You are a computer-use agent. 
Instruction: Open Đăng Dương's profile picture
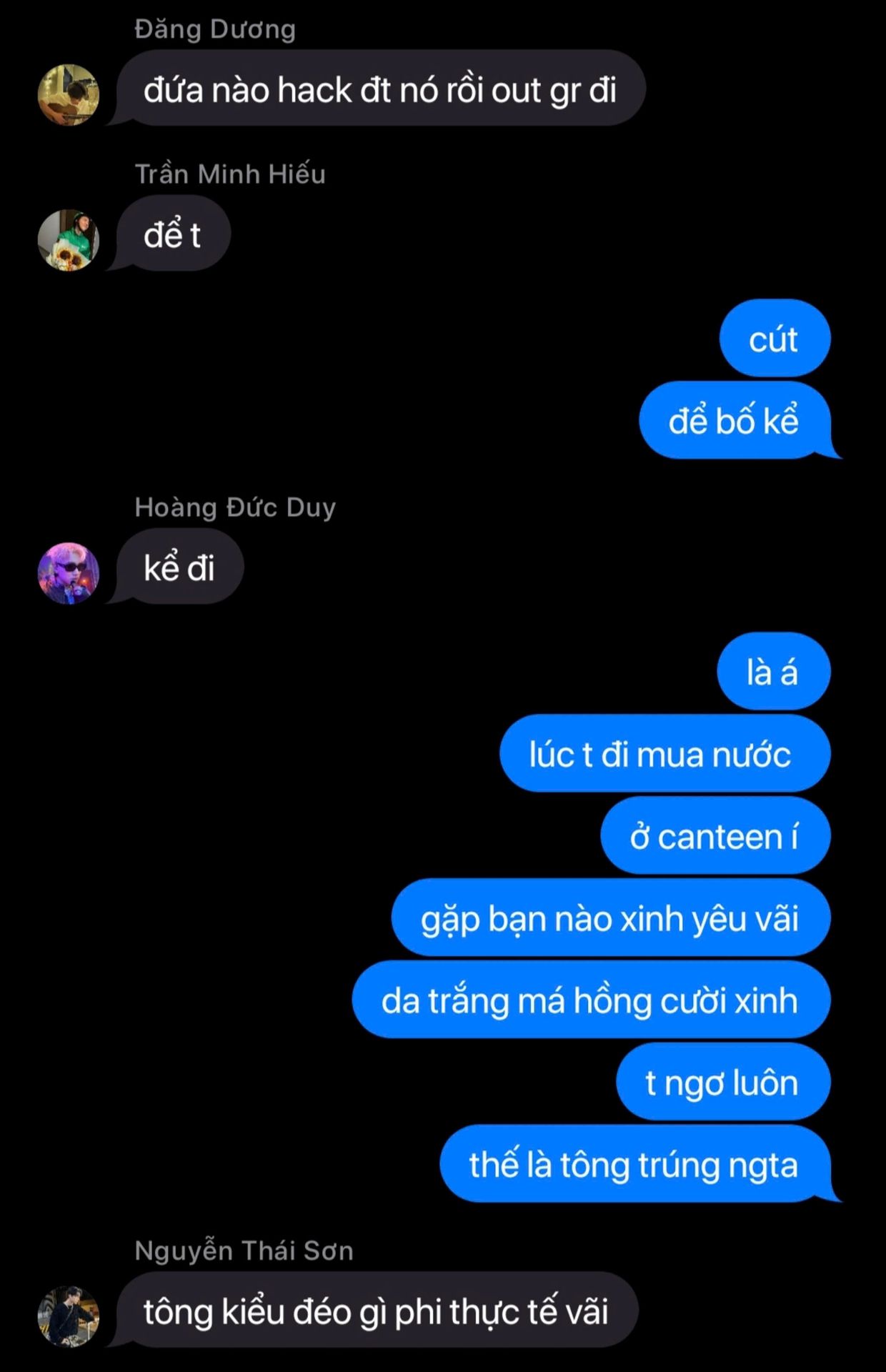[68, 95]
